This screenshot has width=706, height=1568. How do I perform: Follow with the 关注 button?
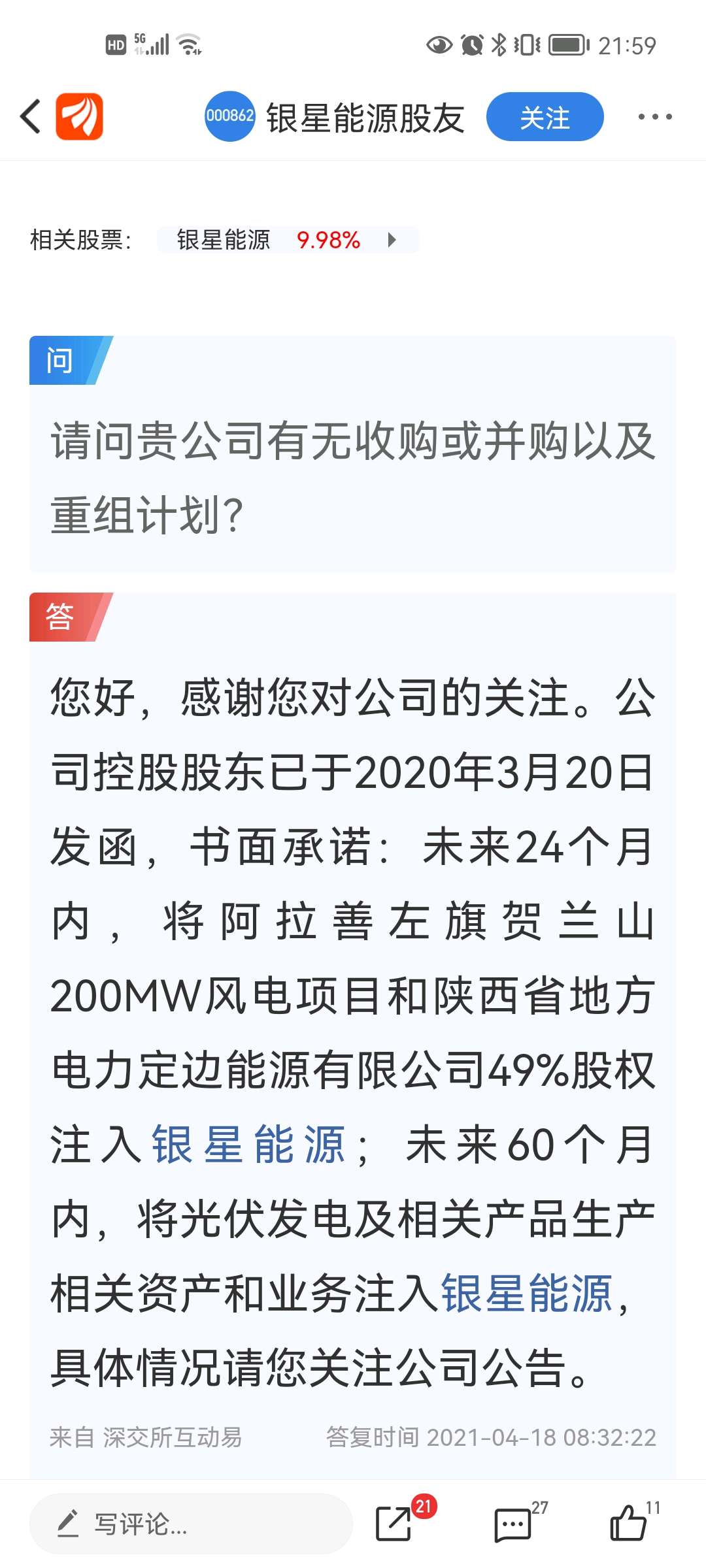click(545, 117)
